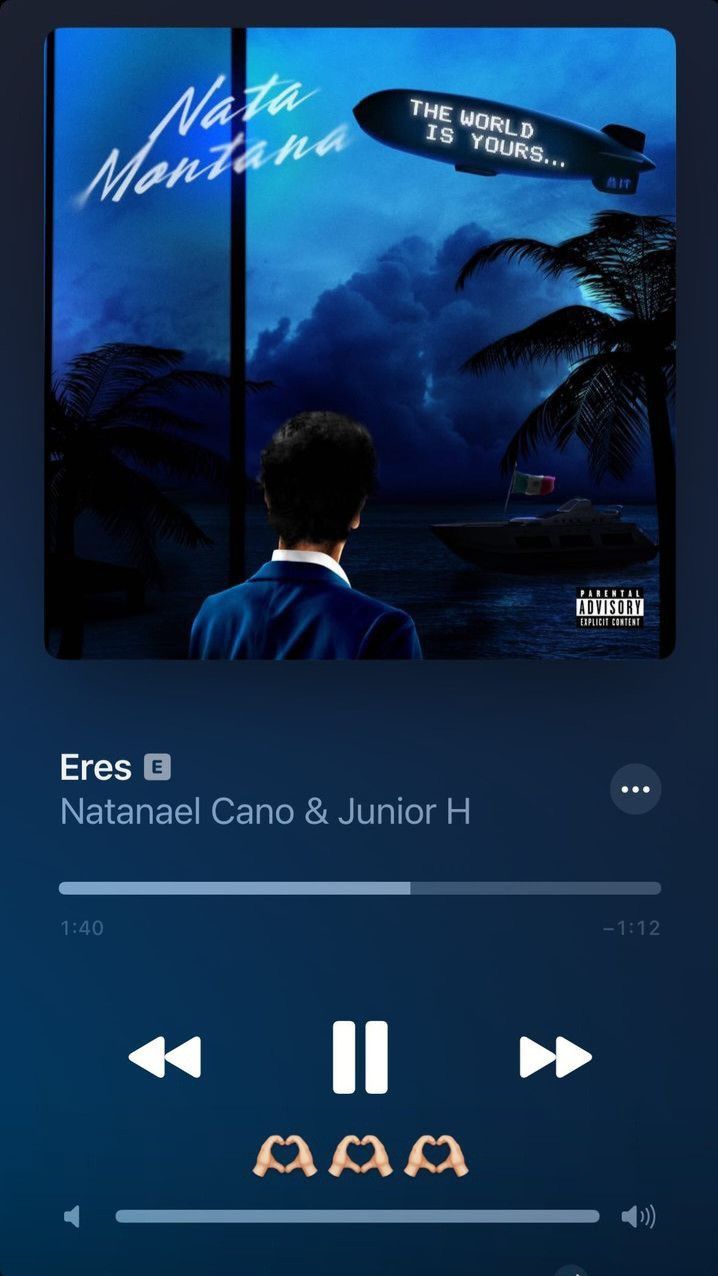Viewport: 718px width, 1276px height.
Task: Tap the song progress bar to seek
Action: click(360, 888)
